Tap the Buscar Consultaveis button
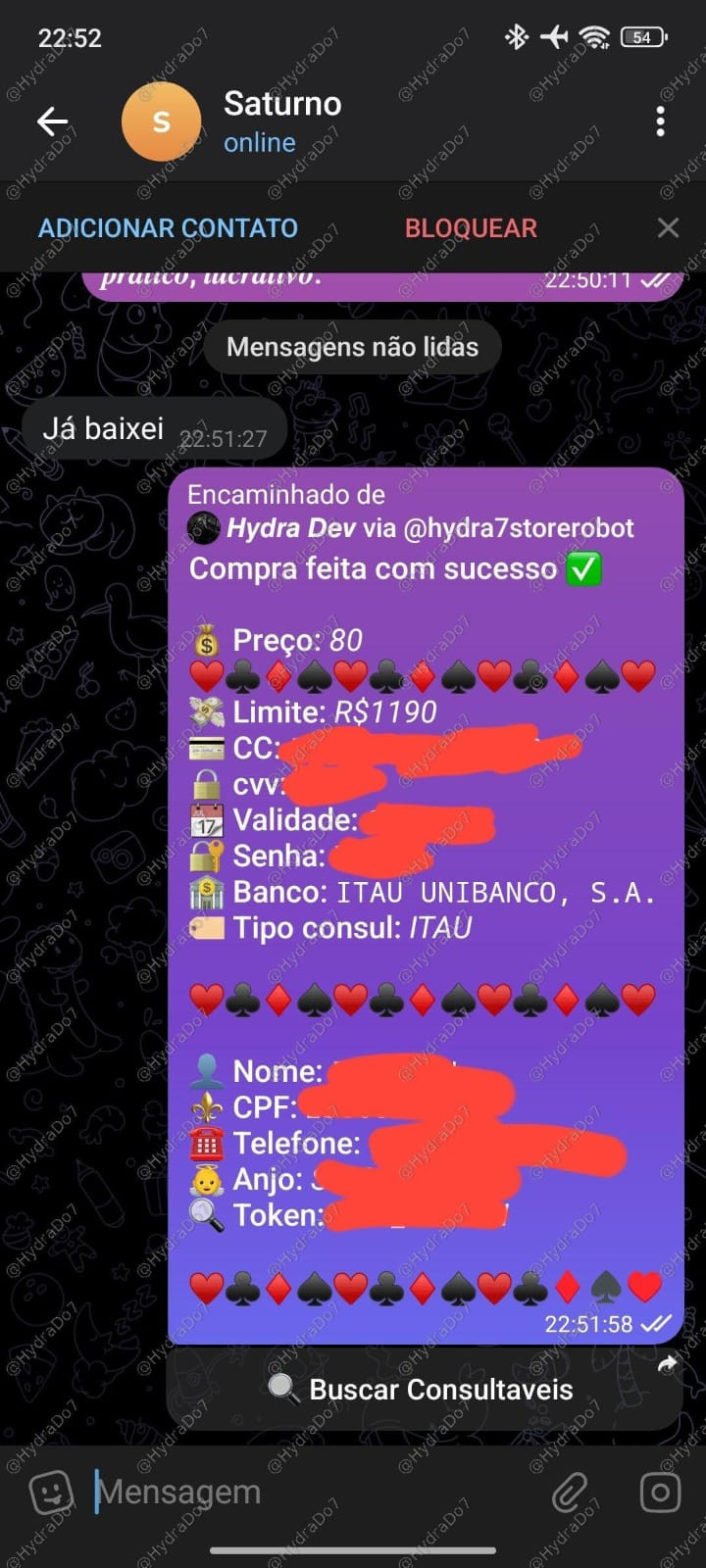 [425, 1390]
